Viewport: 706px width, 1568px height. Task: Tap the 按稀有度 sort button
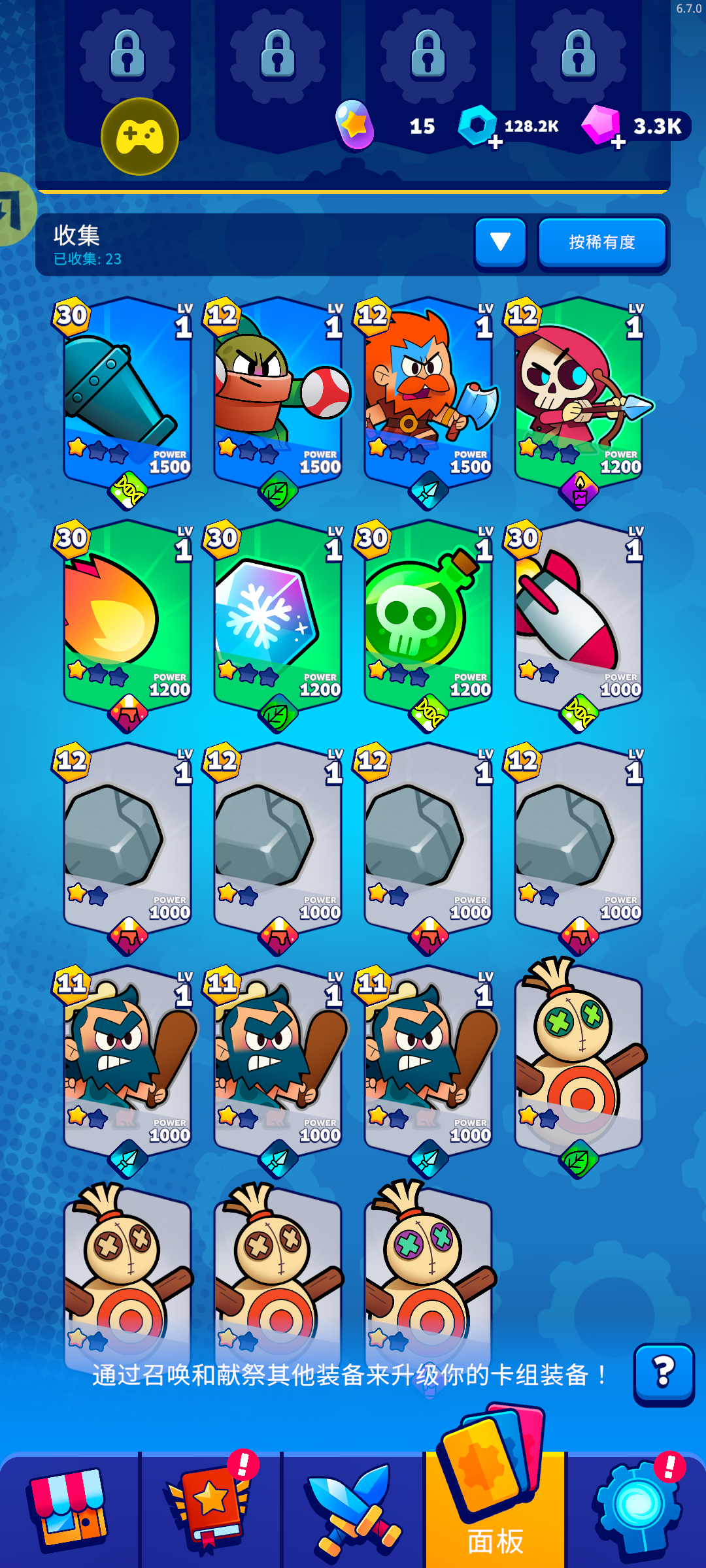tap(602, 242)
